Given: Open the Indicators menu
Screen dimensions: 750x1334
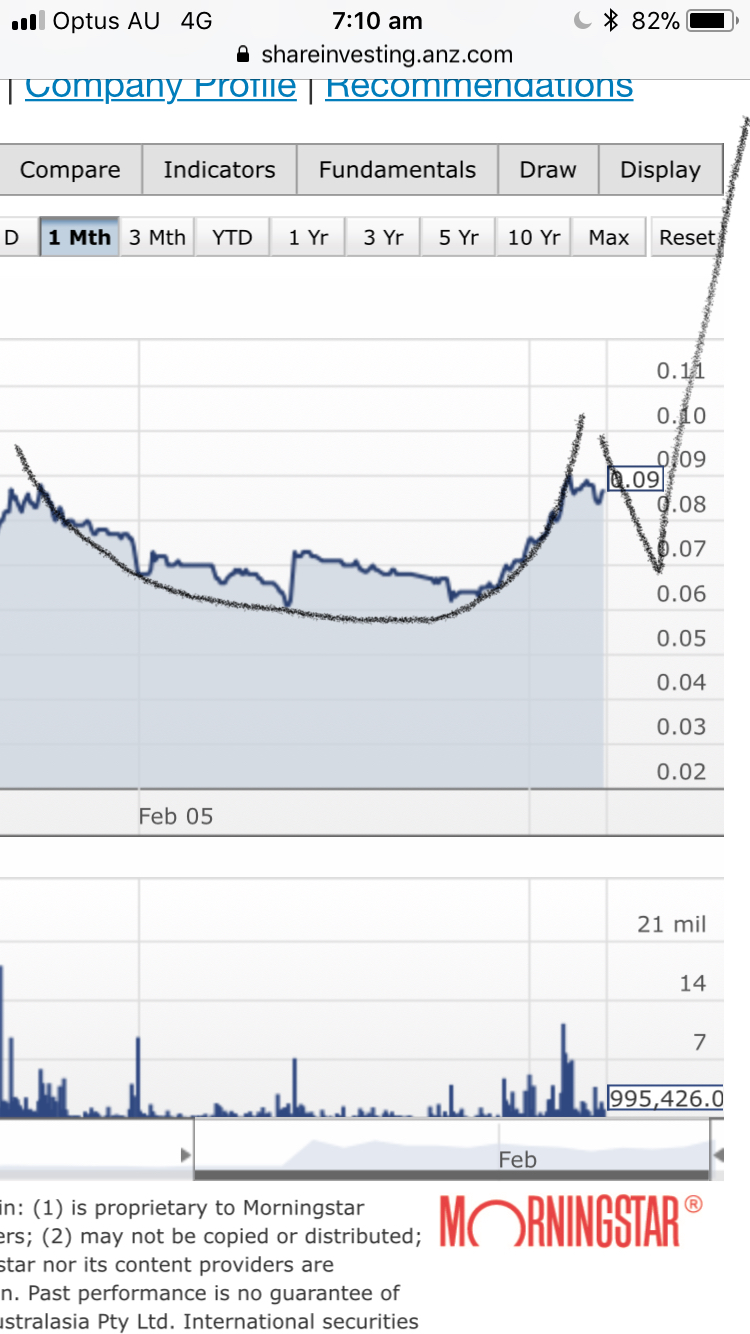Looking at the screenshot, I should pos(219,170).
